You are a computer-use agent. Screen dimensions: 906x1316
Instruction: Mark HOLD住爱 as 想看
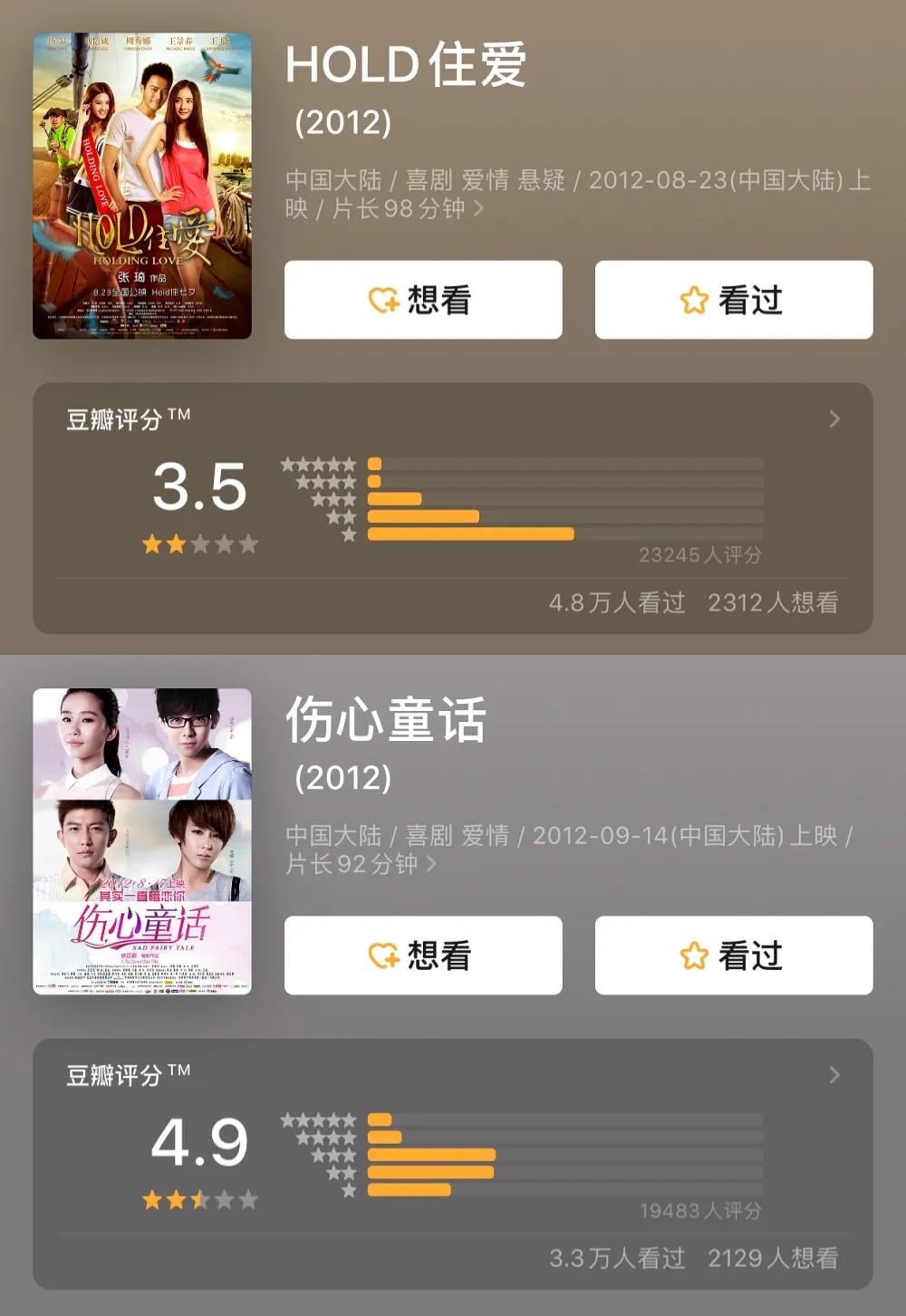pyautogui.click(x=423, y=300)
